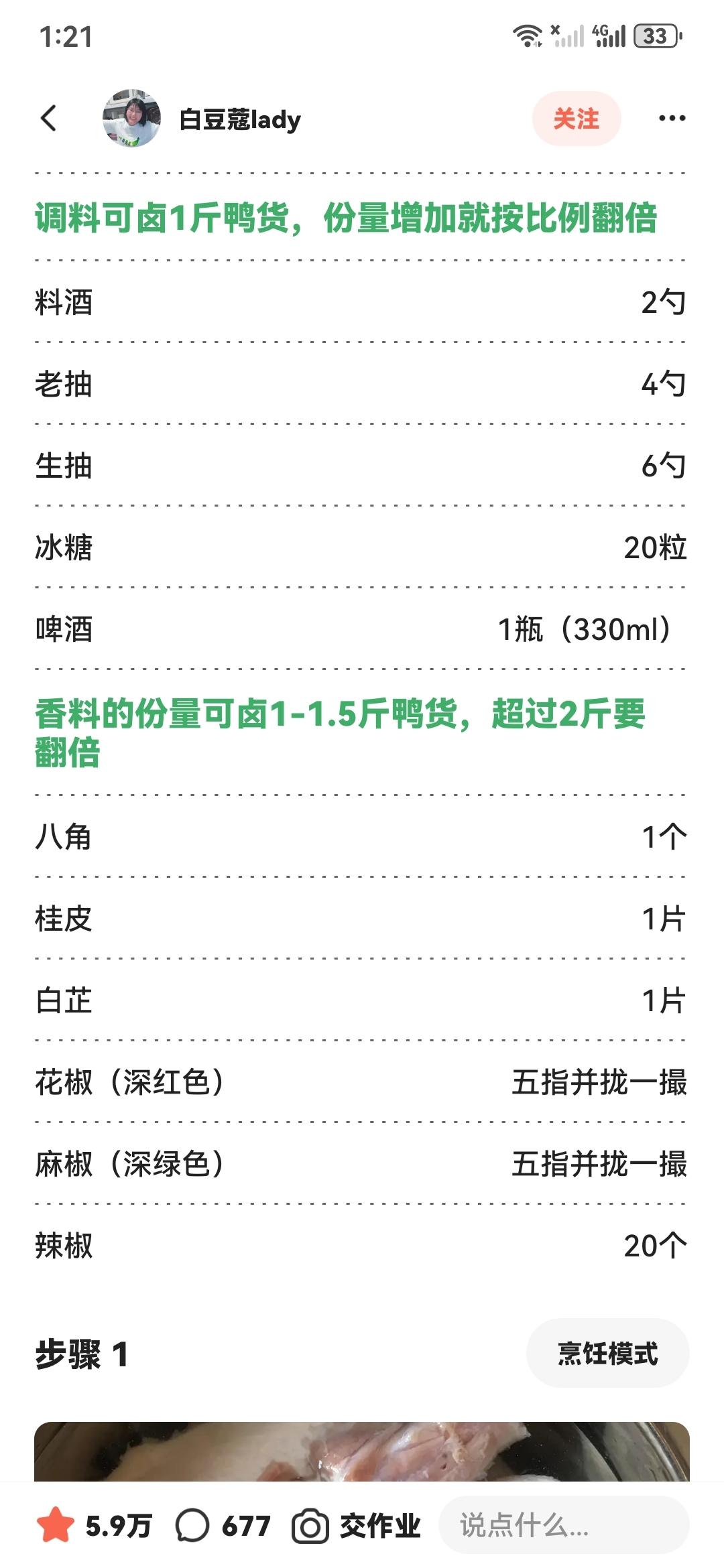Screen dimensions: 724x1568
Task: Open 白豆蔻lady's profile avatar
Action: (131, 119)
